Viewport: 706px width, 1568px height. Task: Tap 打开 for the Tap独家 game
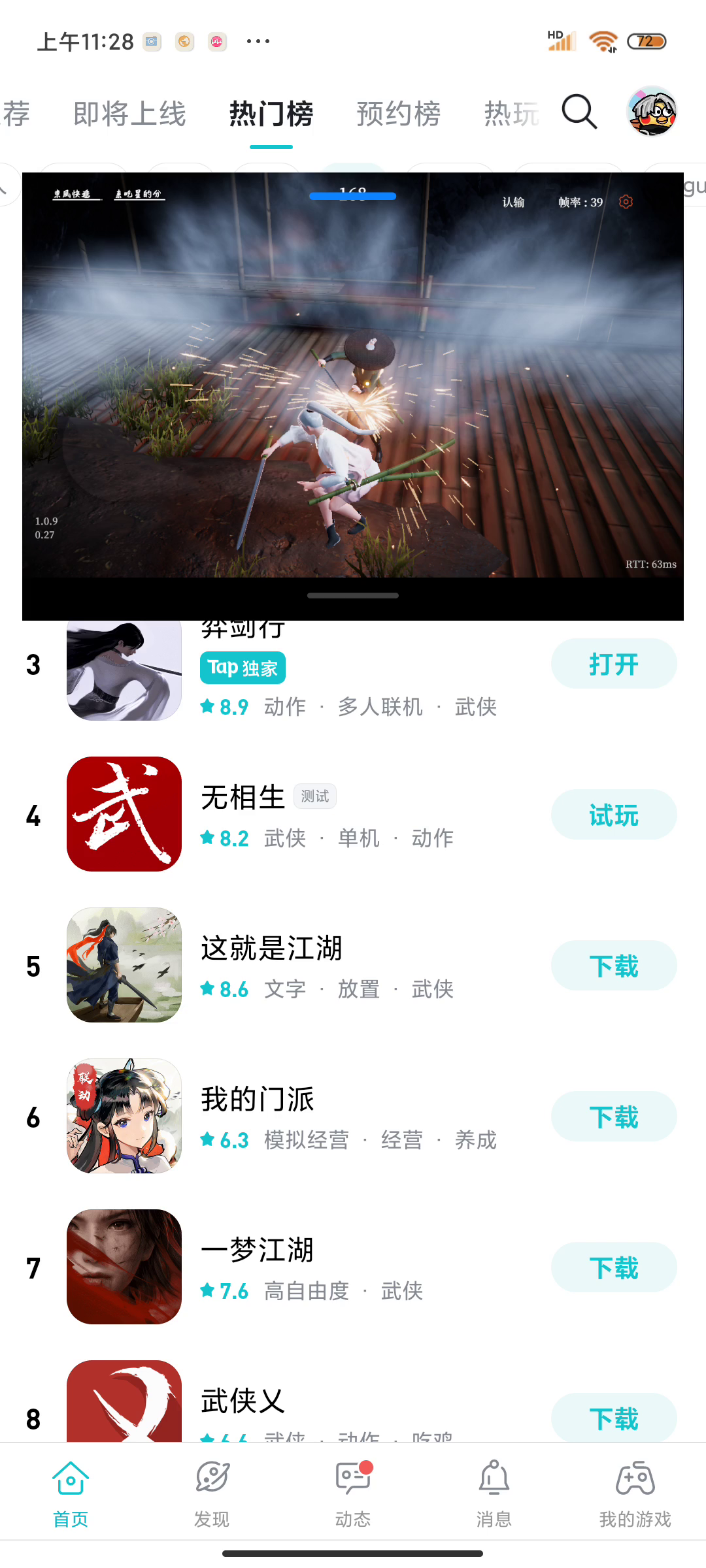point(613,664)
